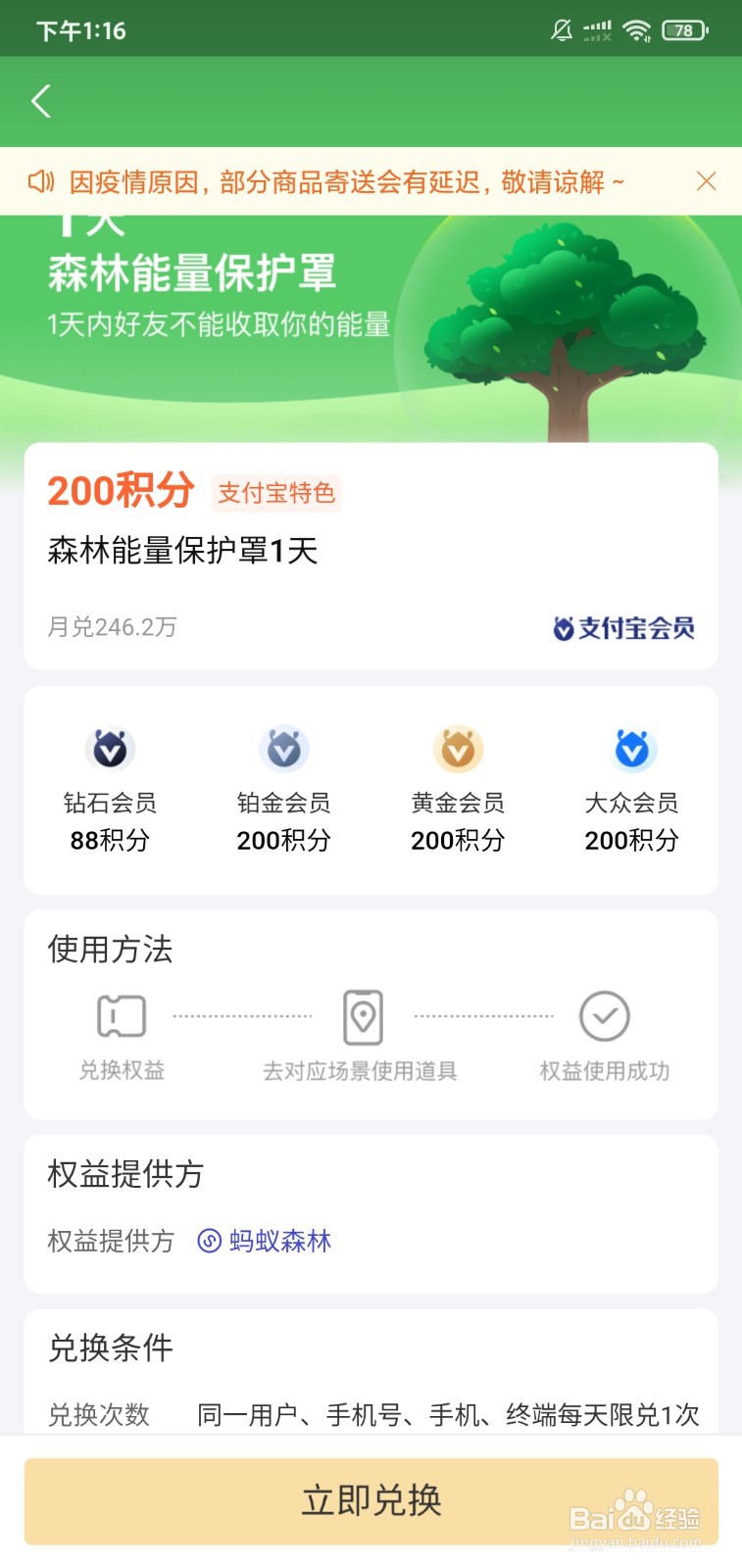Tap the 权益使用成功 checkmark icon

(x=605, y=1015)
